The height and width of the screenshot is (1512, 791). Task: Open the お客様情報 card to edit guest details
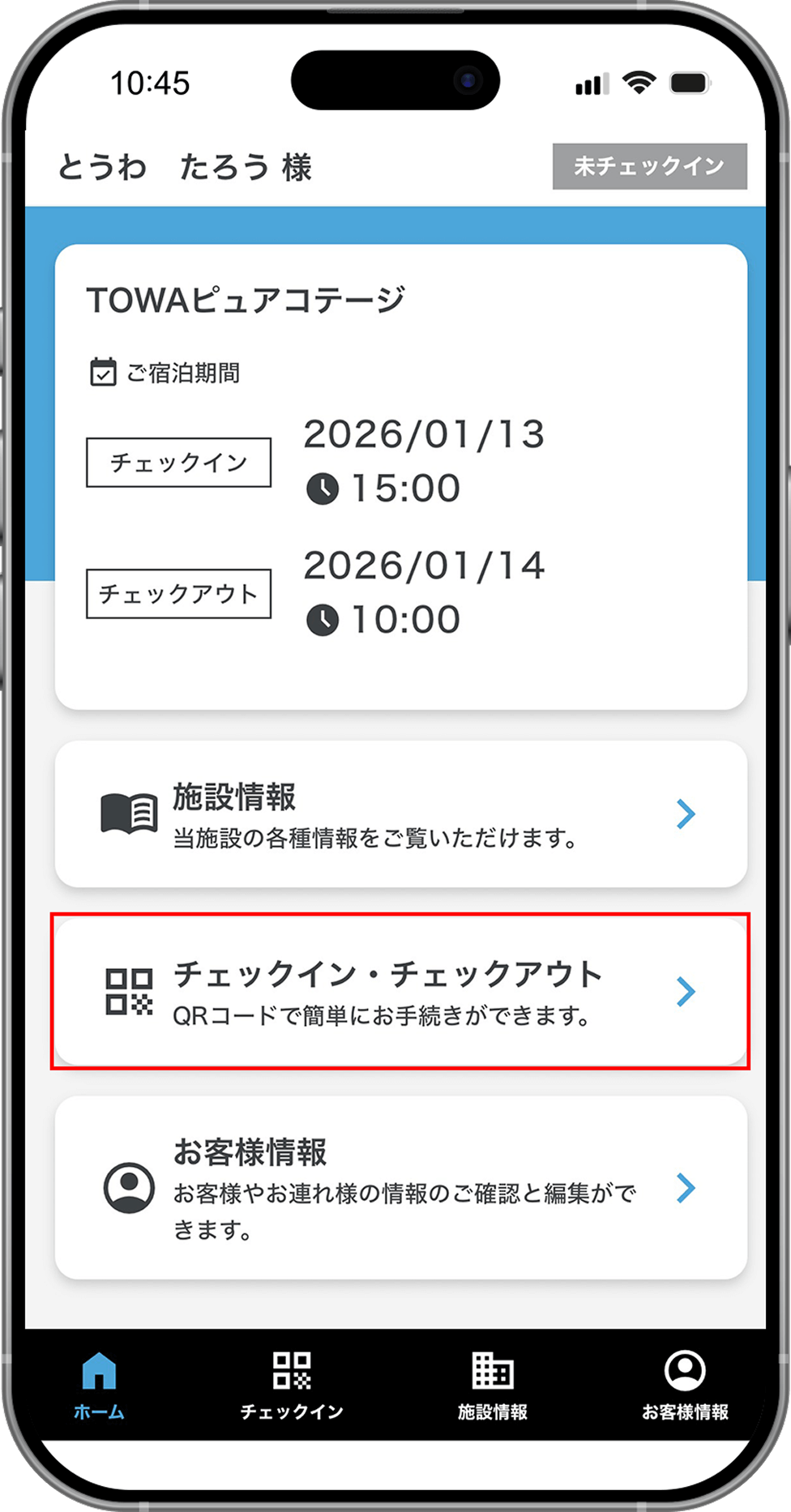pyautogui.click(x=400, y=1188)
